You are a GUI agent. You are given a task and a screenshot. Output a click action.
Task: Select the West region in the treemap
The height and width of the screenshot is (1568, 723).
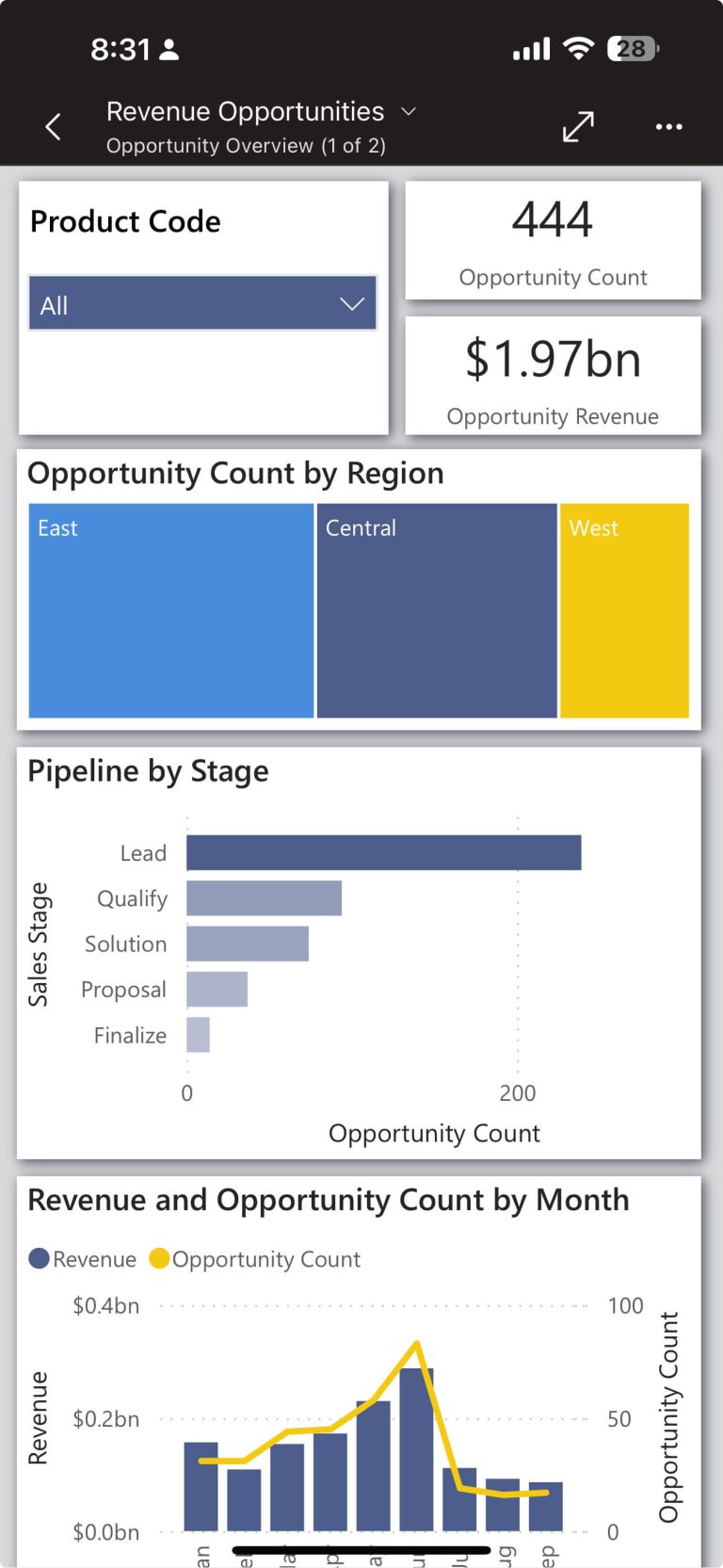624,608
